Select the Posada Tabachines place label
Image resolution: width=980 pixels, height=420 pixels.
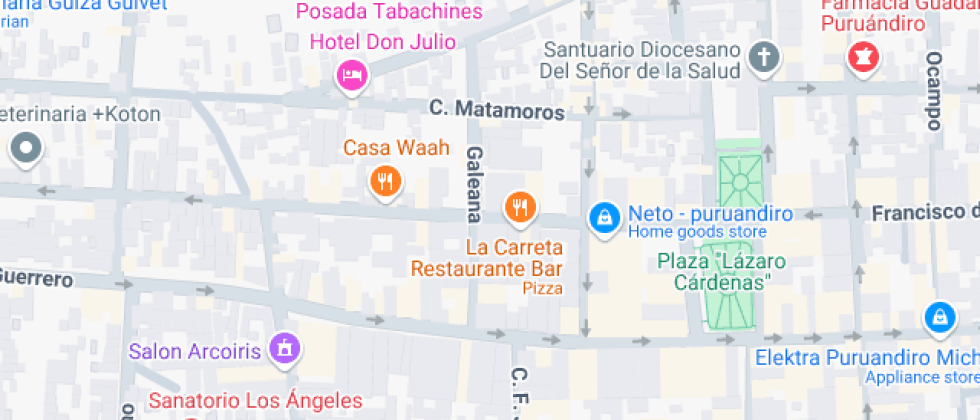tap(389, 11)
